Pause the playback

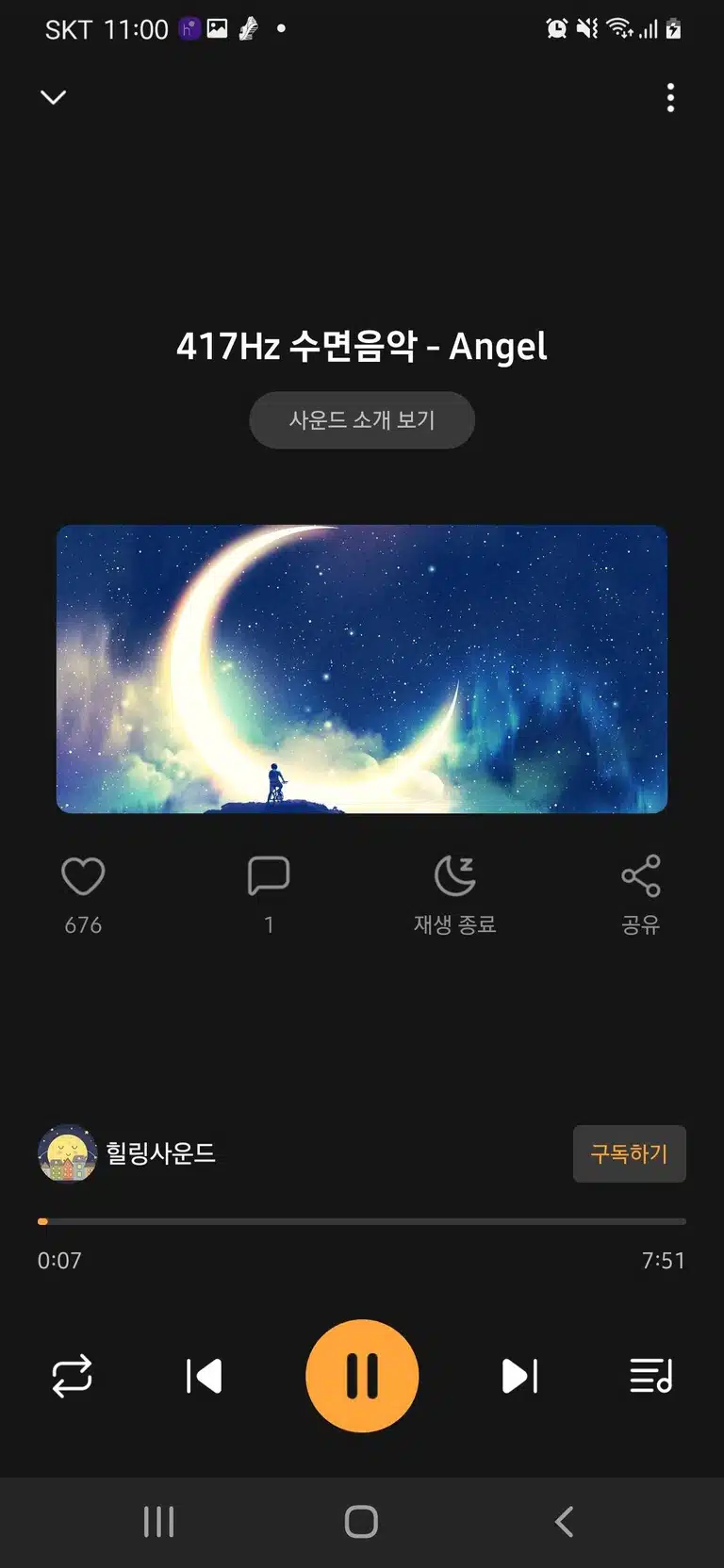click(362, 1376)
